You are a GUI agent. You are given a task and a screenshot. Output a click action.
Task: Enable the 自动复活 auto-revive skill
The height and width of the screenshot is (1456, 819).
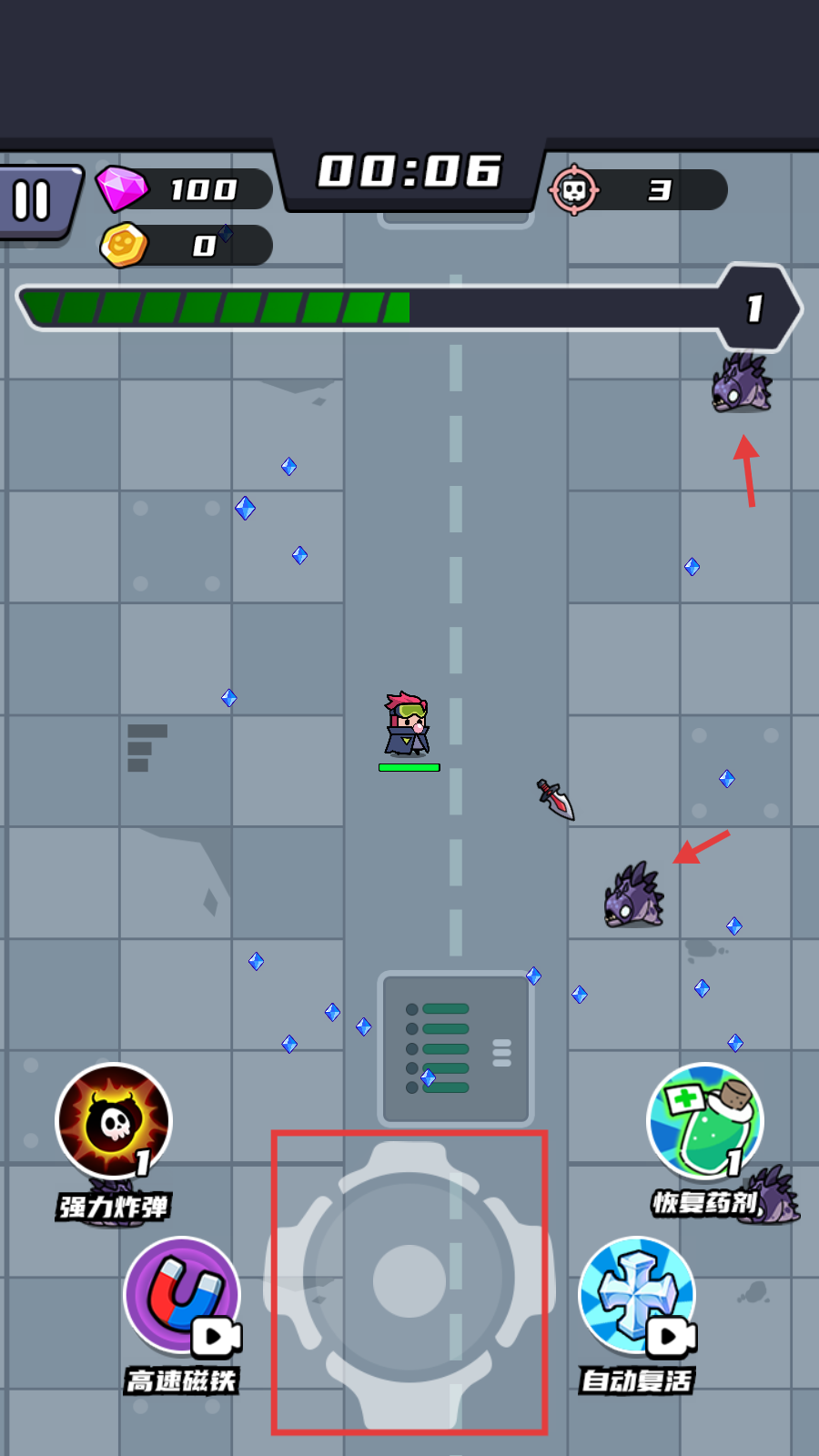click(637, 1296)
